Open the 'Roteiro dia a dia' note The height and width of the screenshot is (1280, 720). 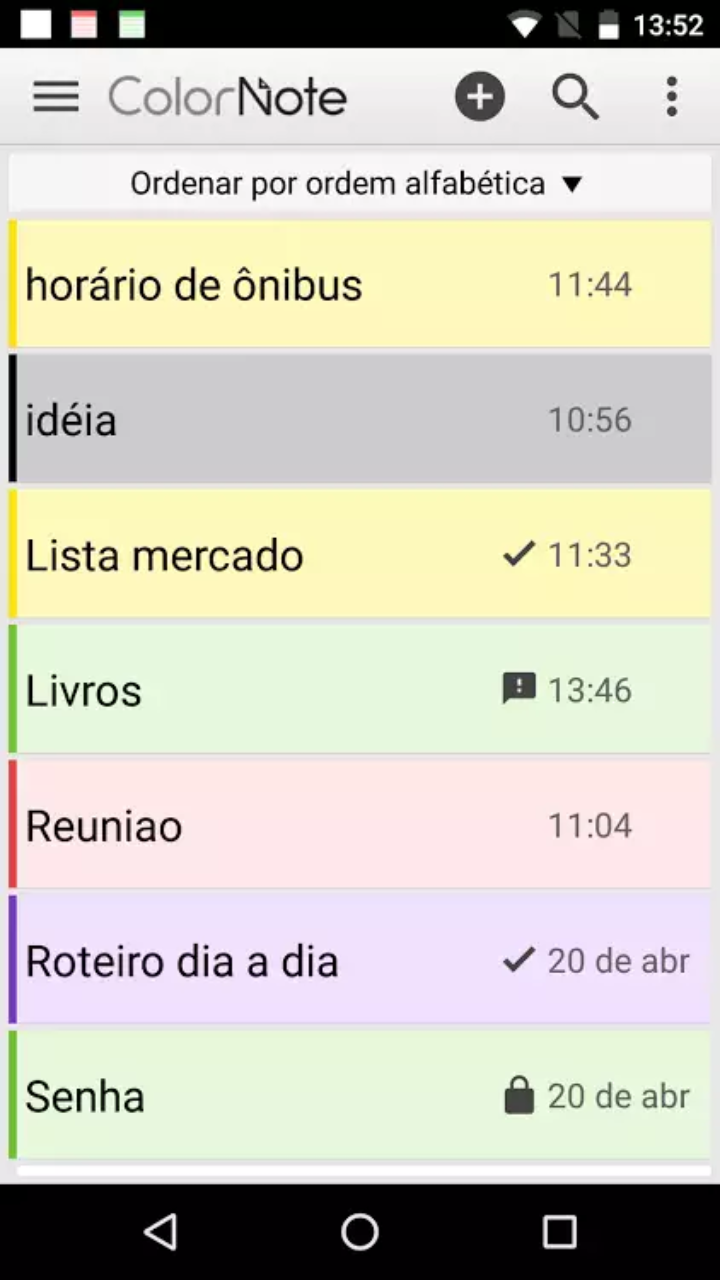click(x=360, y=961)
